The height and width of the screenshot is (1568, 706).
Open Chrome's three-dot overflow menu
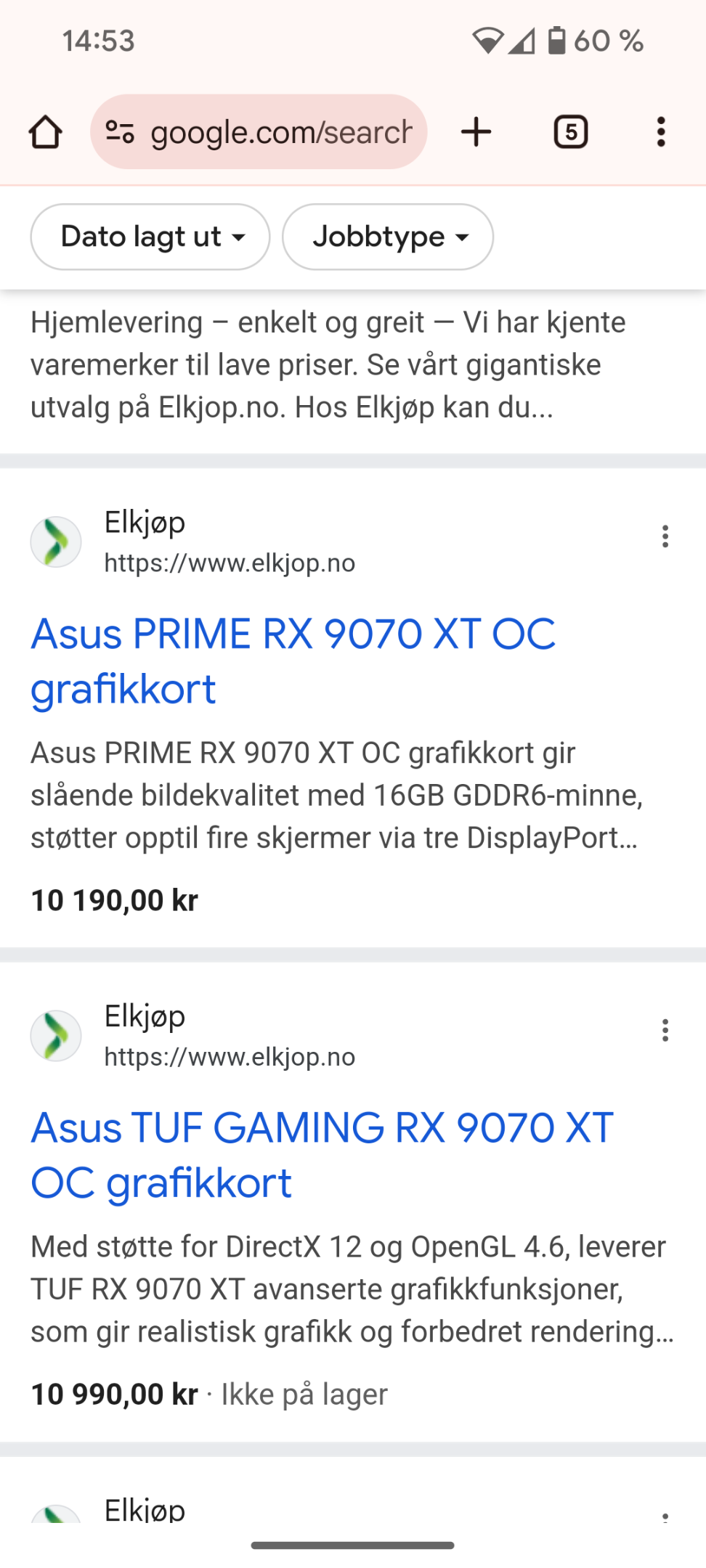coord(661,132)
